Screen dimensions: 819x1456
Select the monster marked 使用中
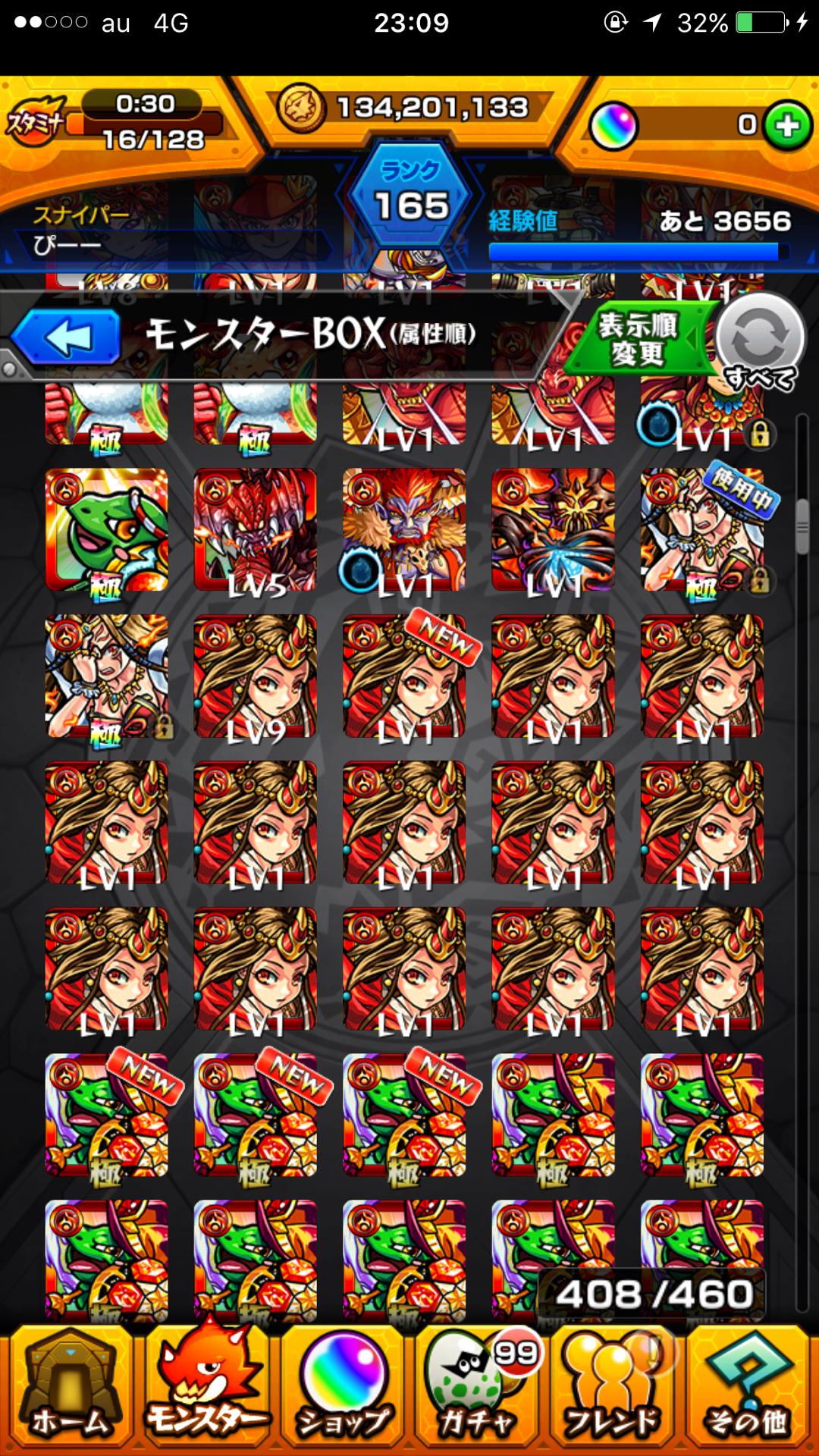tap(702, 529)
